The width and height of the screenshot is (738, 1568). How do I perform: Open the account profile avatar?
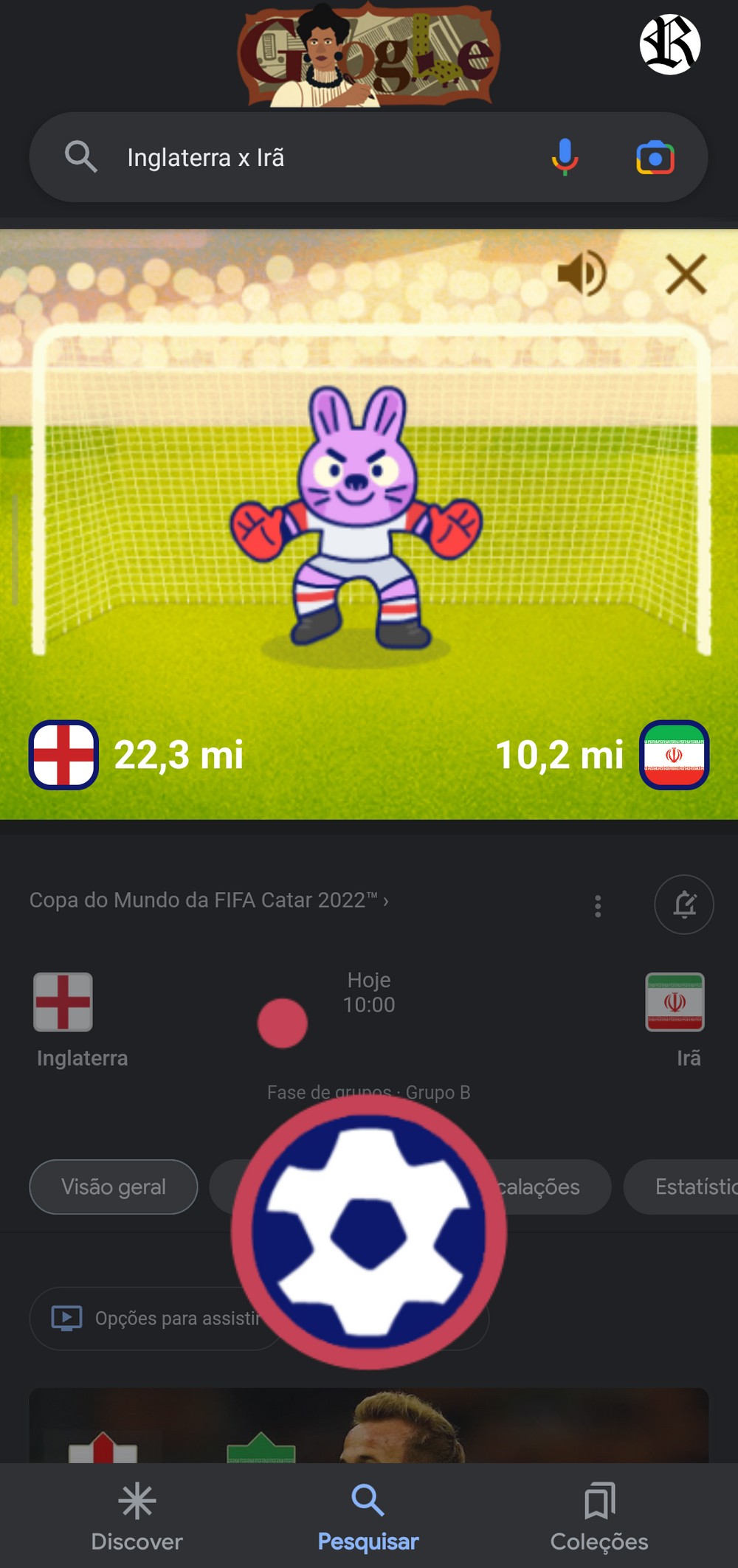click(669, 44)
